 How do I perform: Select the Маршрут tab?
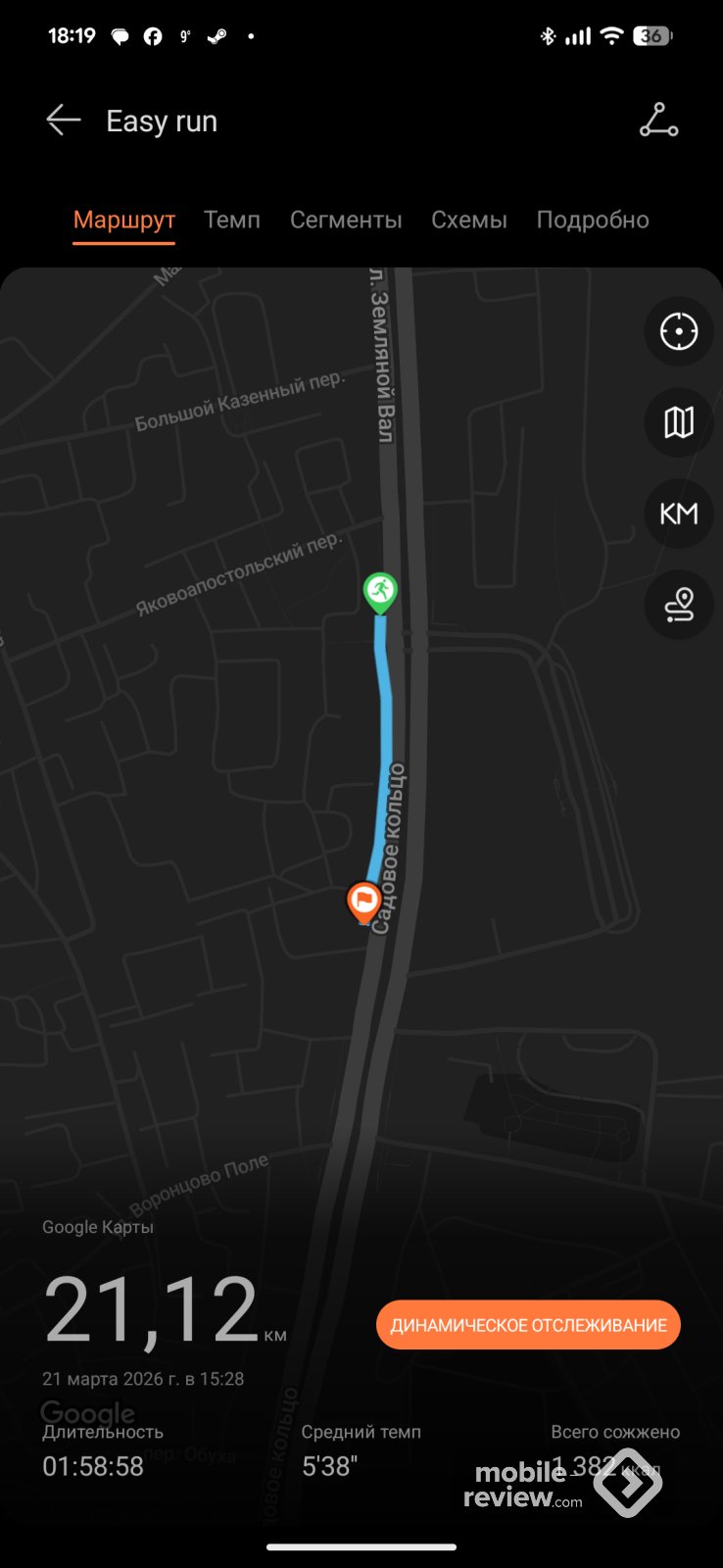tap(124, 220)
